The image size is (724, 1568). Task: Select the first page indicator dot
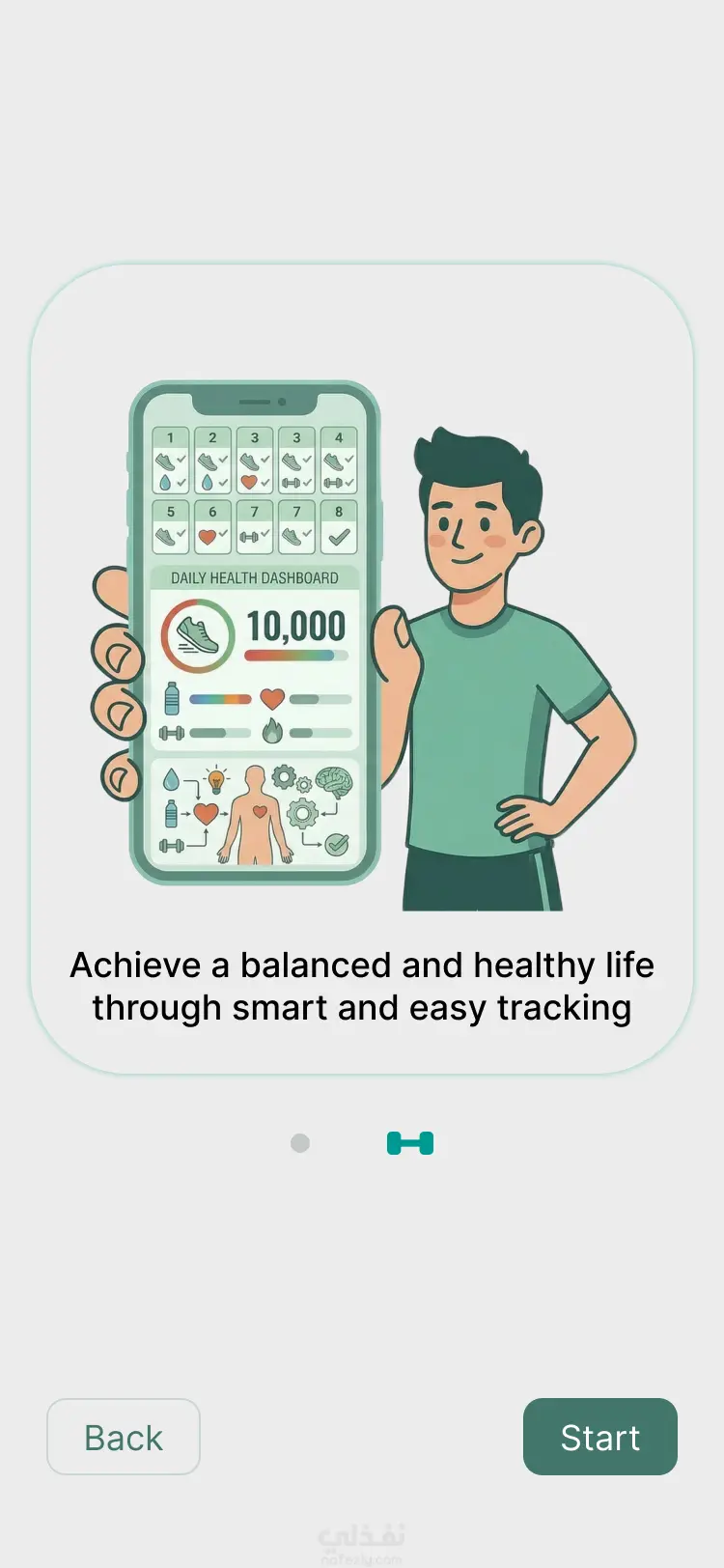300,1143
